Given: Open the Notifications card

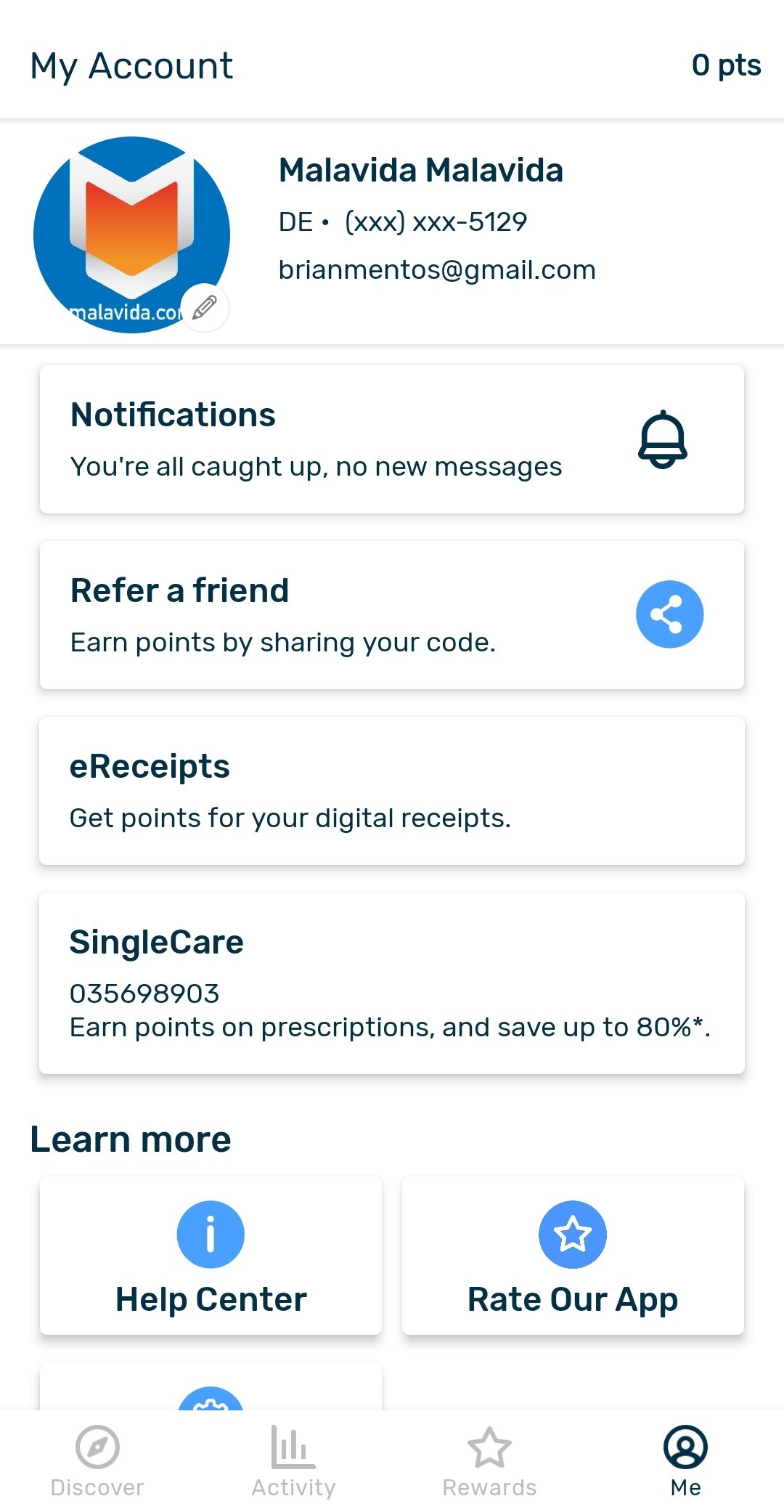Looking at the screenshot, I should coord(392,439).
